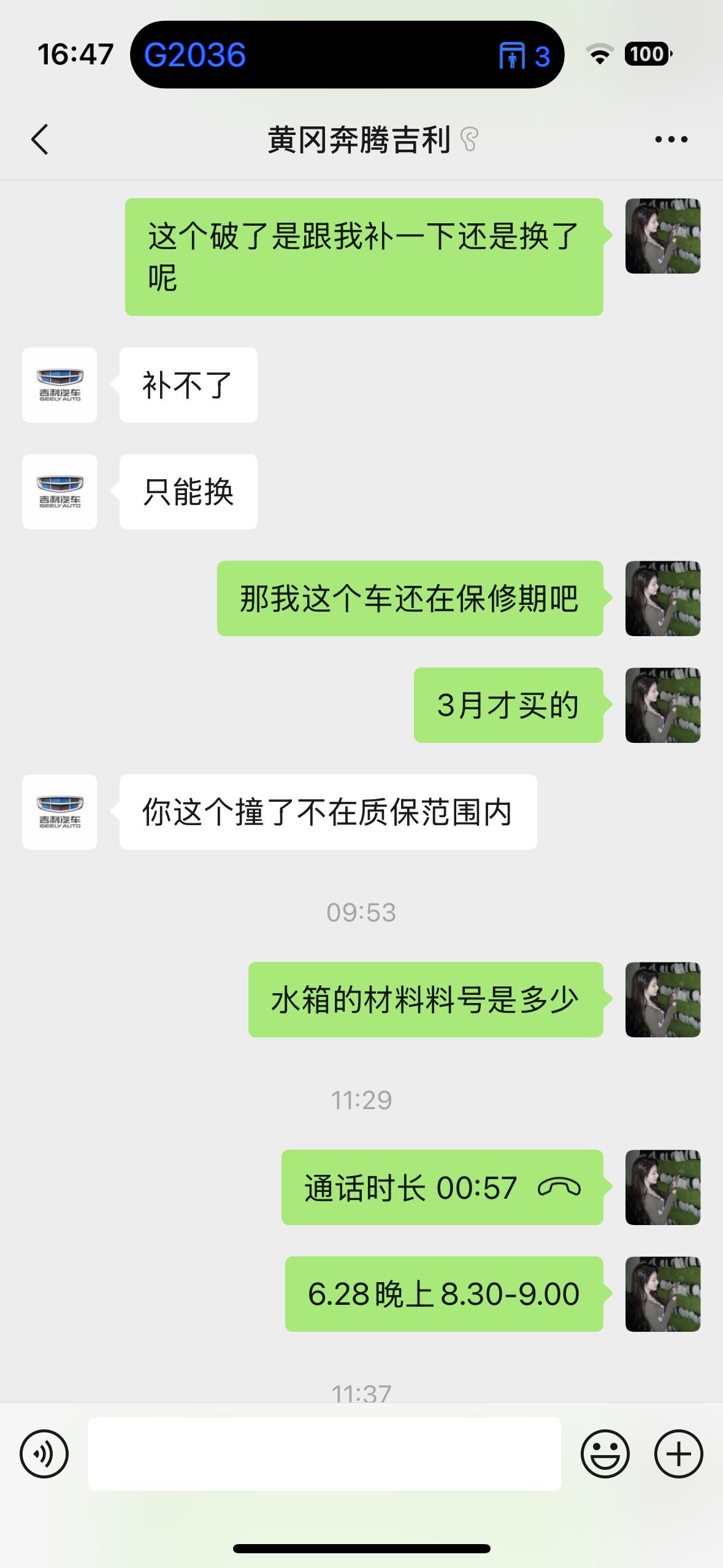723x1568 pixels.
Task: Open chat info via three-dot menu
Action: click(671, 140)
